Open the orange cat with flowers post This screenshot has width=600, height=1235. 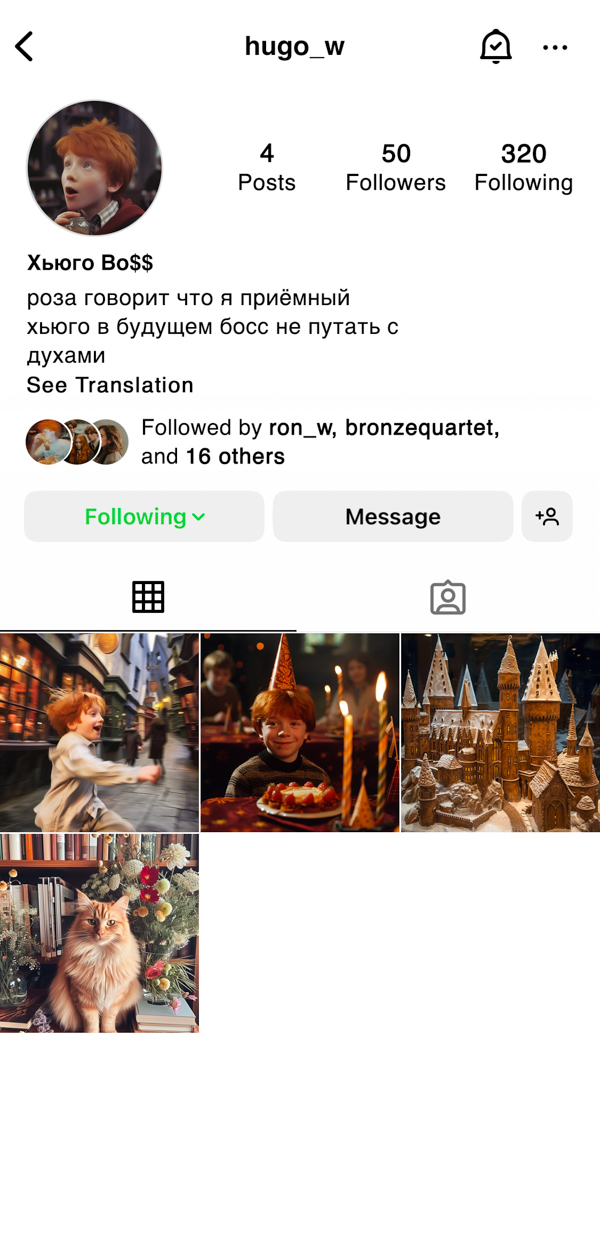point(99,932)
